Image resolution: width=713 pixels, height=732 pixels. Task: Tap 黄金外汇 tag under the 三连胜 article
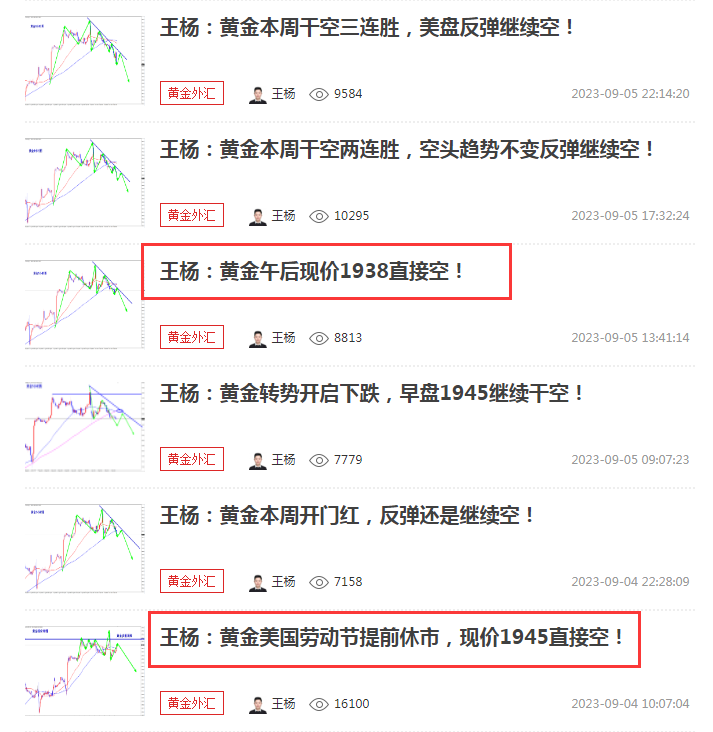tap(191, 93)
